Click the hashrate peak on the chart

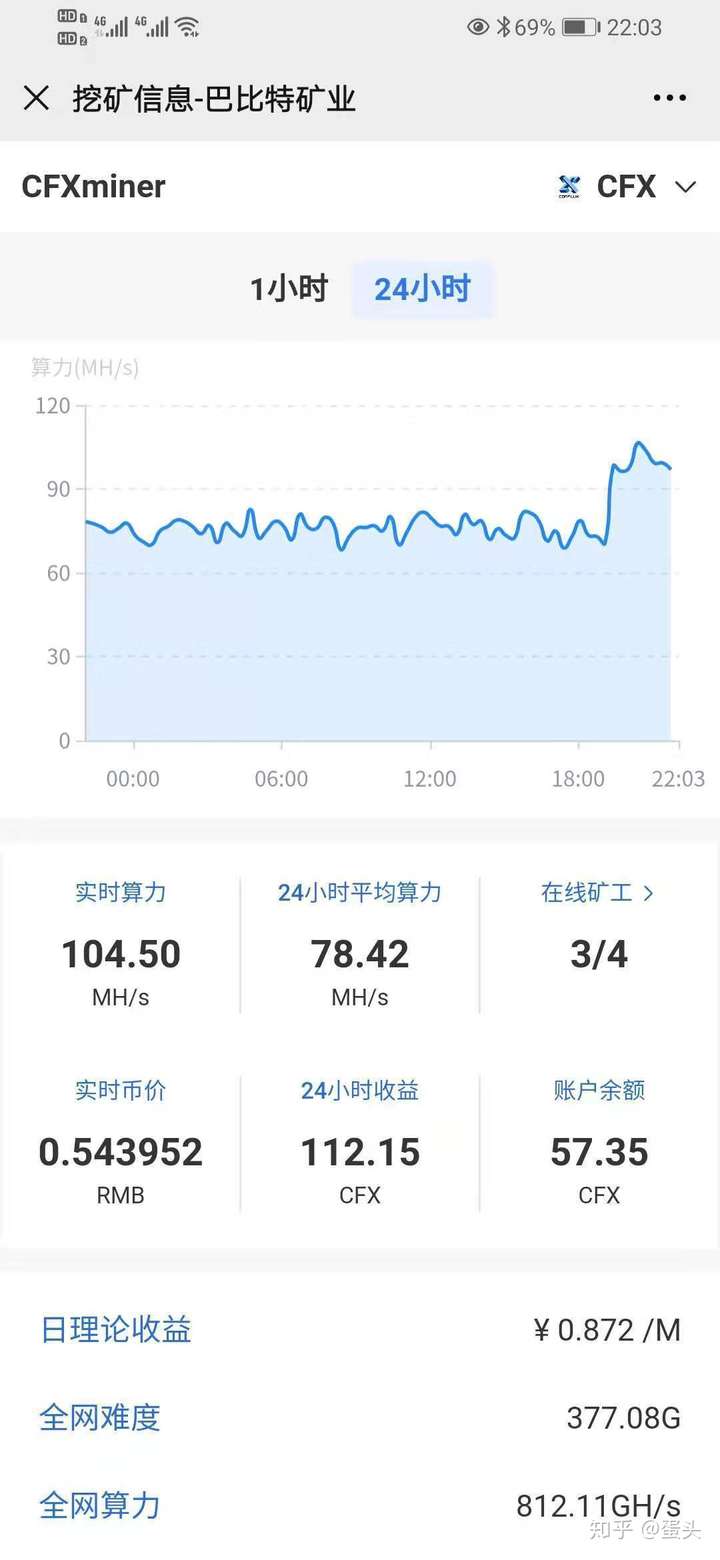tap(640, 440)
